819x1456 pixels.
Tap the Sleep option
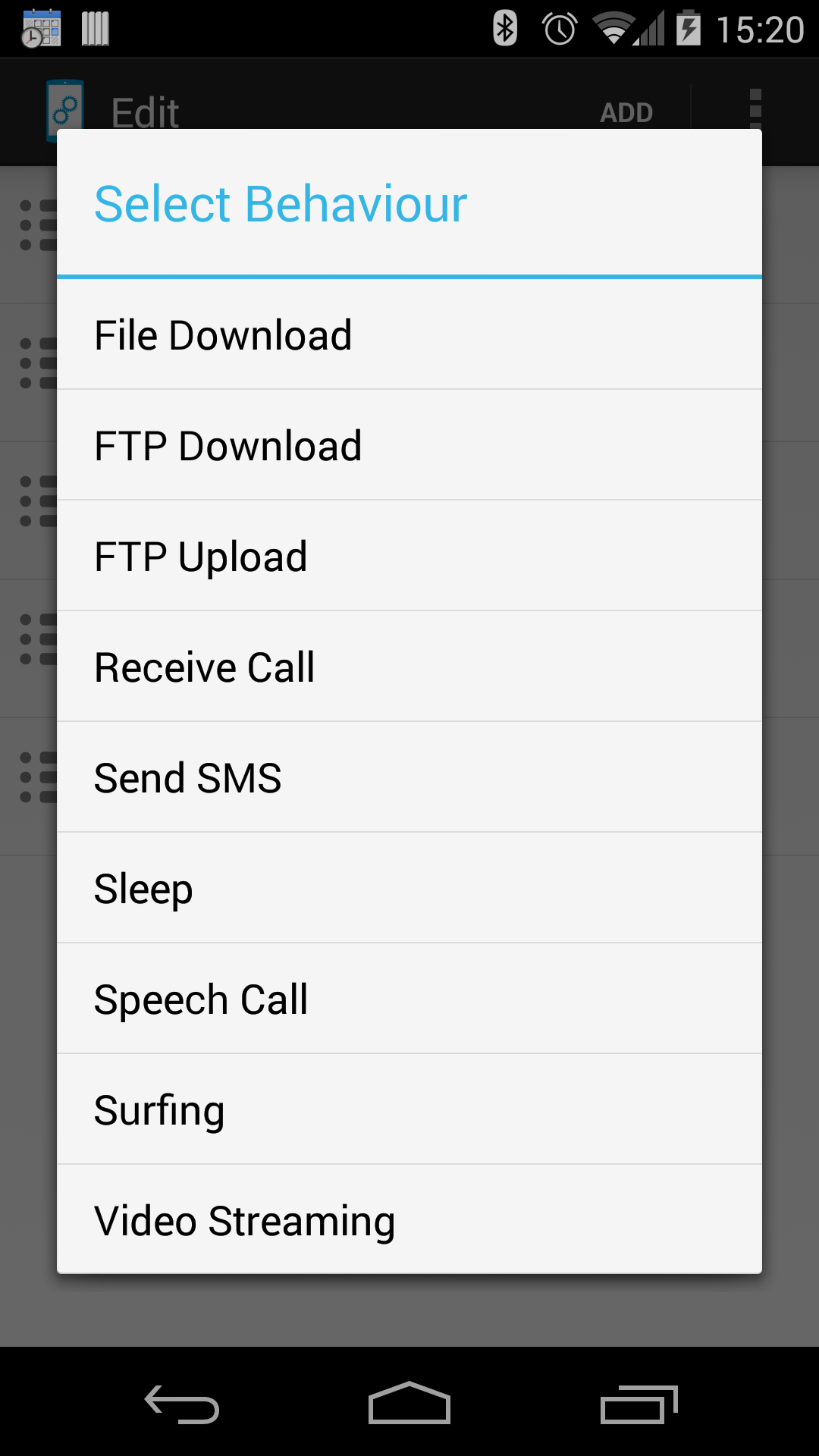409,889
